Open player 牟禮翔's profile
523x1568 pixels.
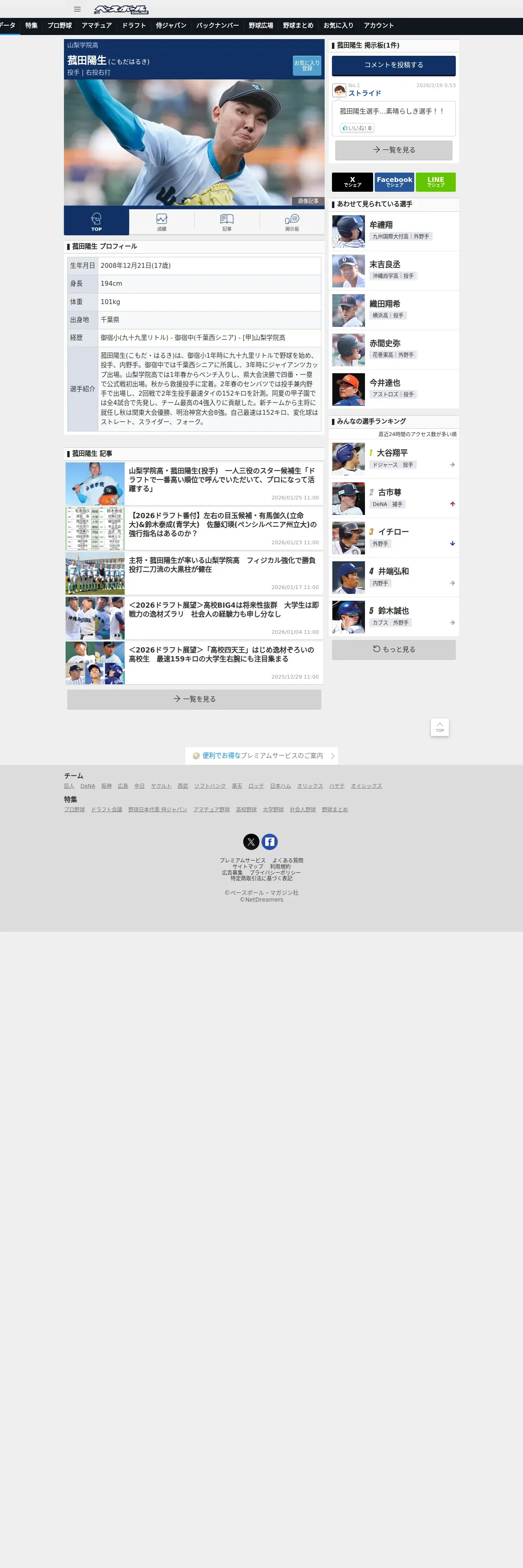[x=394, y=231]
